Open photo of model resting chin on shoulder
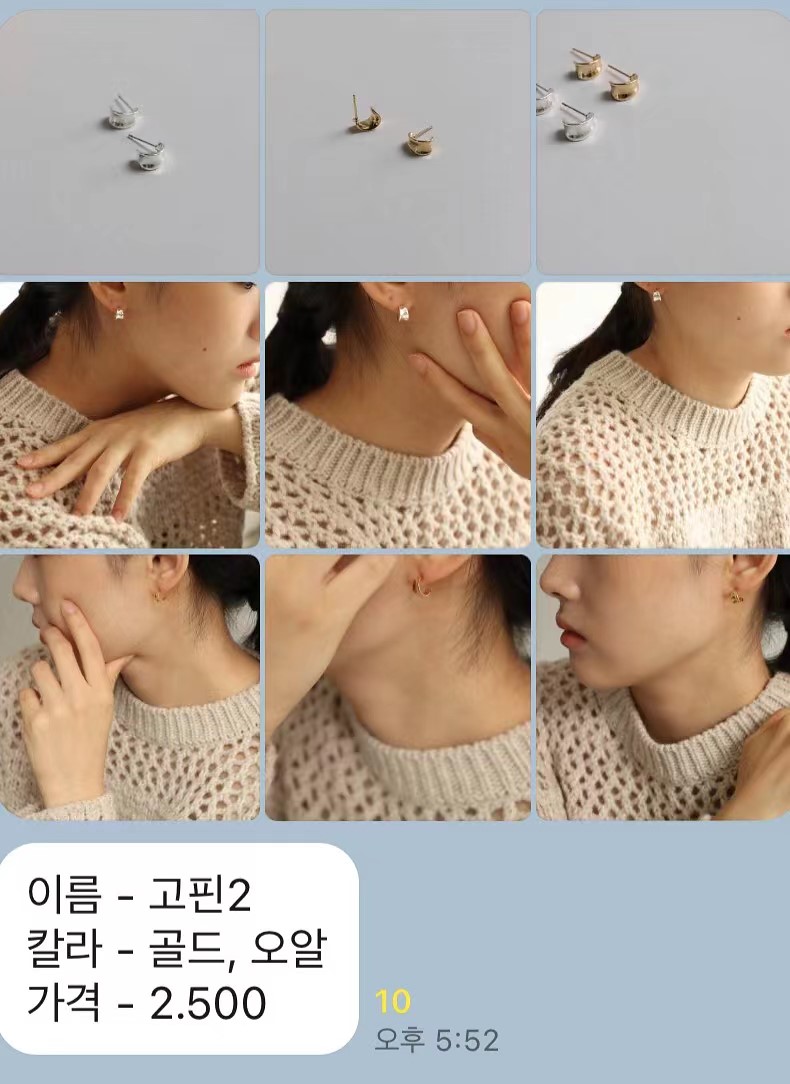790x1084 pixels. tap(130, 415)
